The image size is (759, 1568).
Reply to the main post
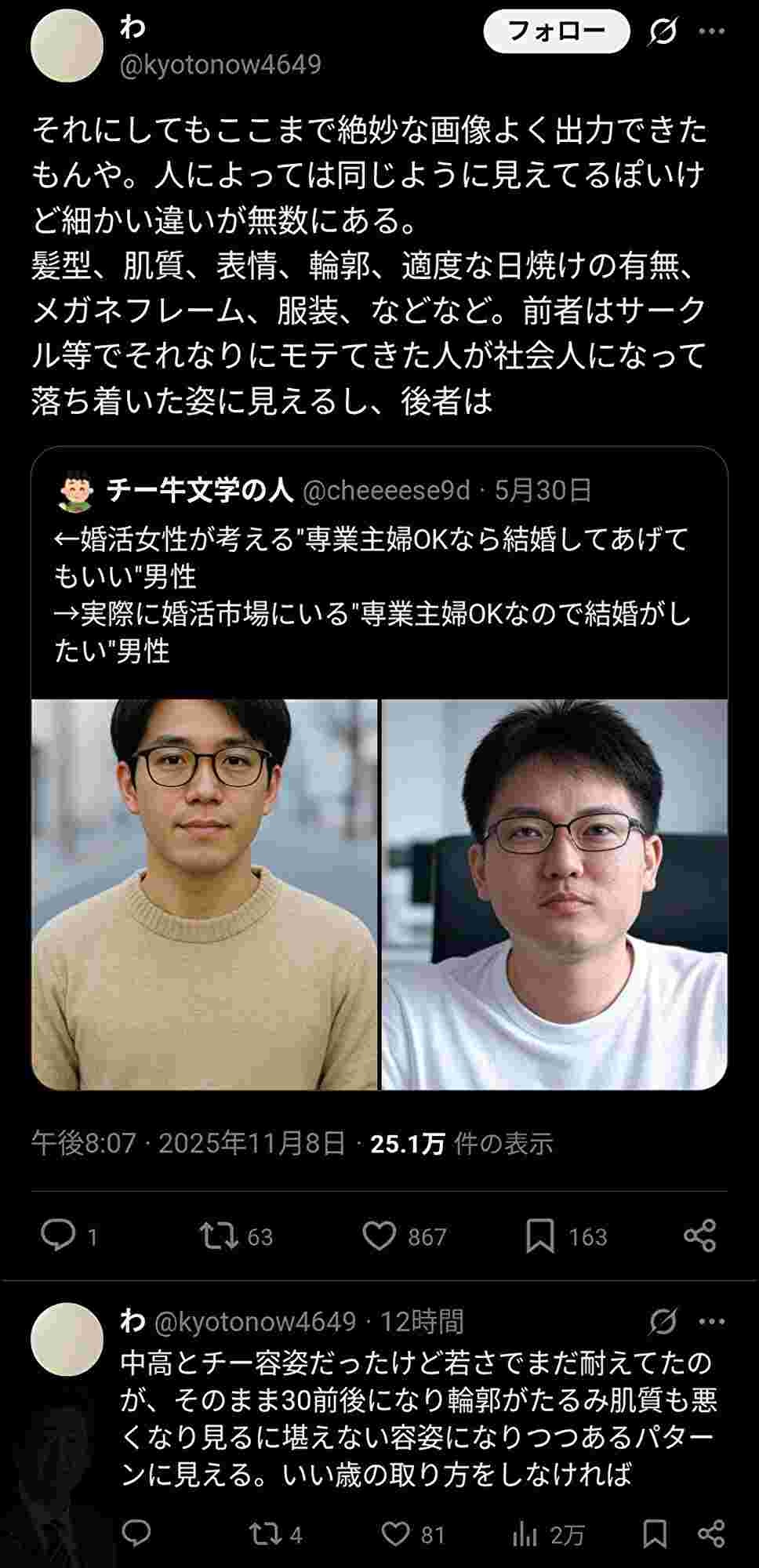[x=58, y=1236]
